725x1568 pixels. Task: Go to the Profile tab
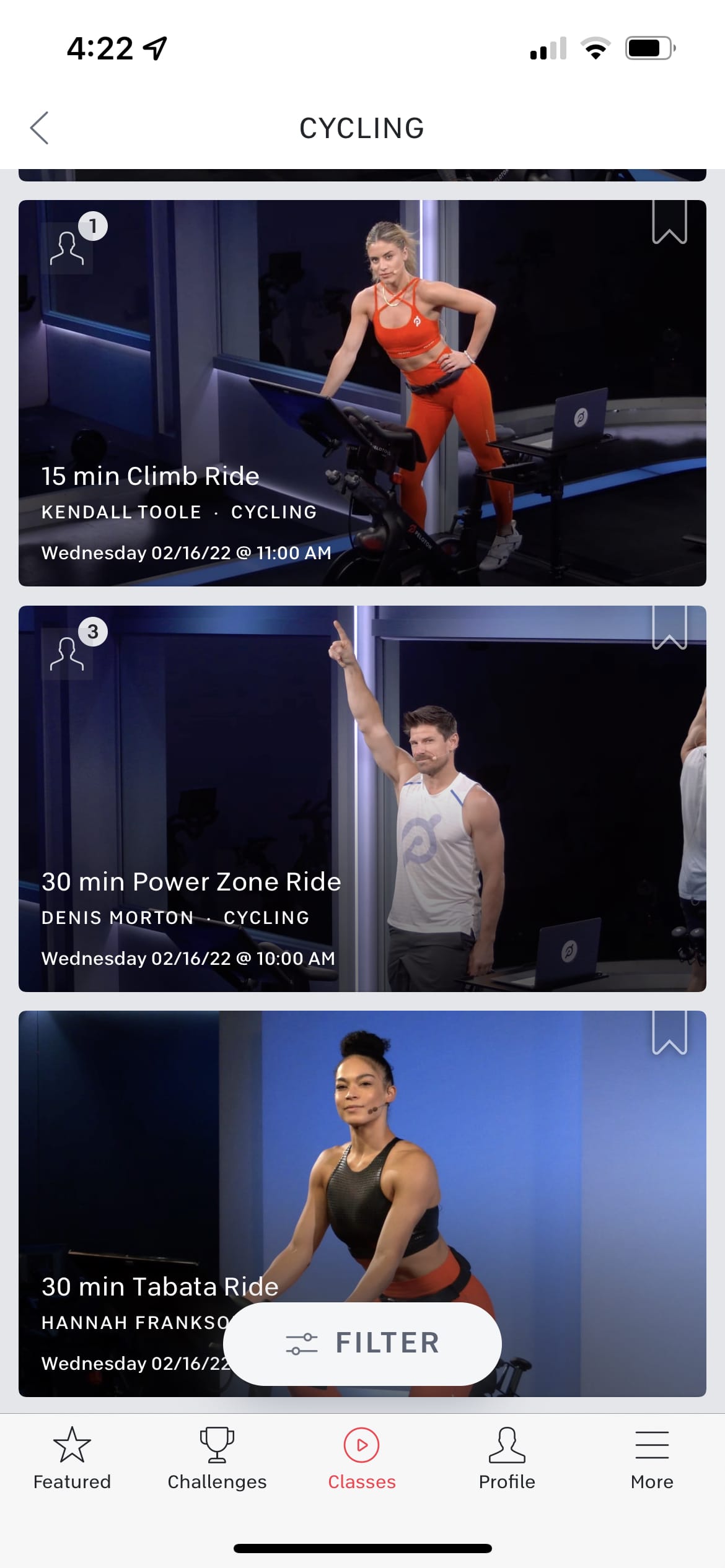(507, 1458)
